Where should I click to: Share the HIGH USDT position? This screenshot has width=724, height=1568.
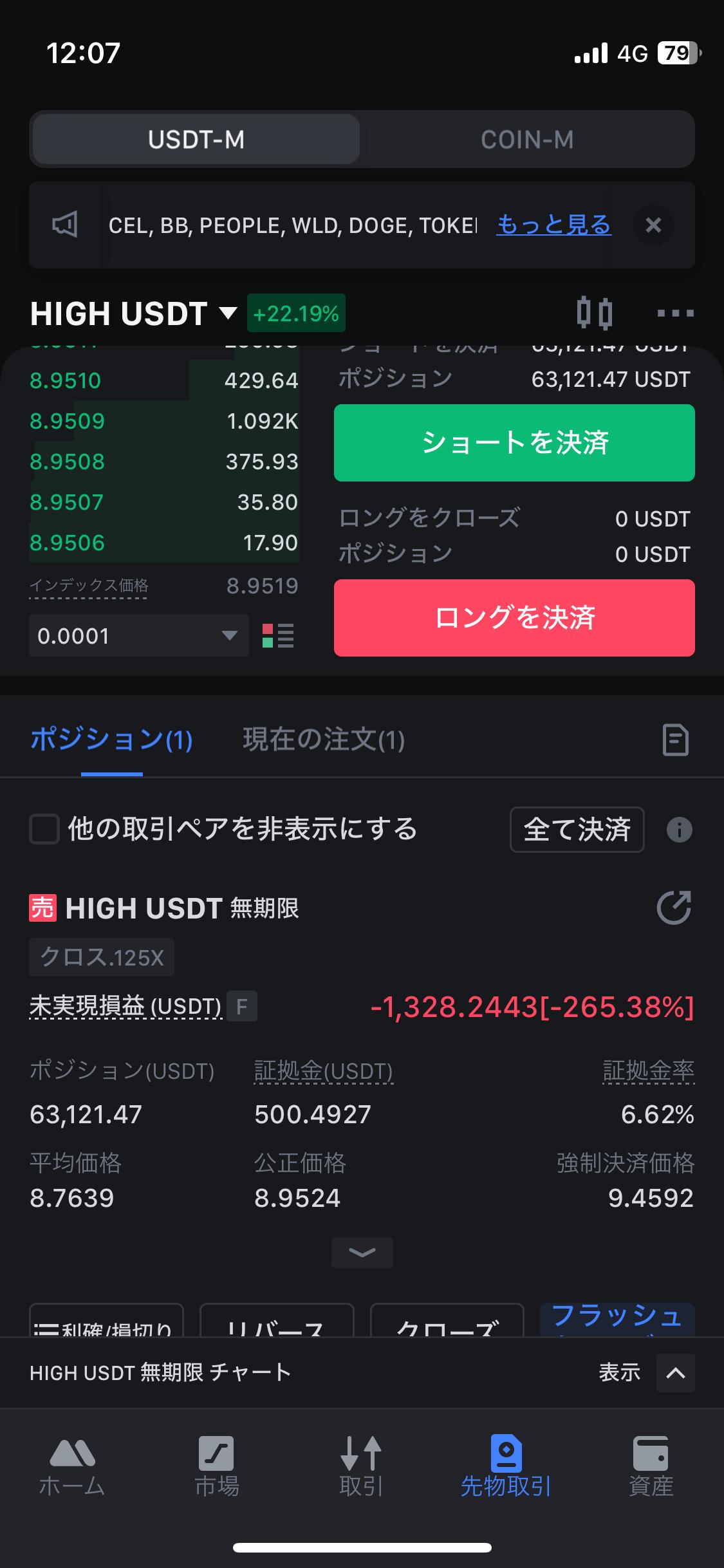pyautogui.click(x=674, y=908)
